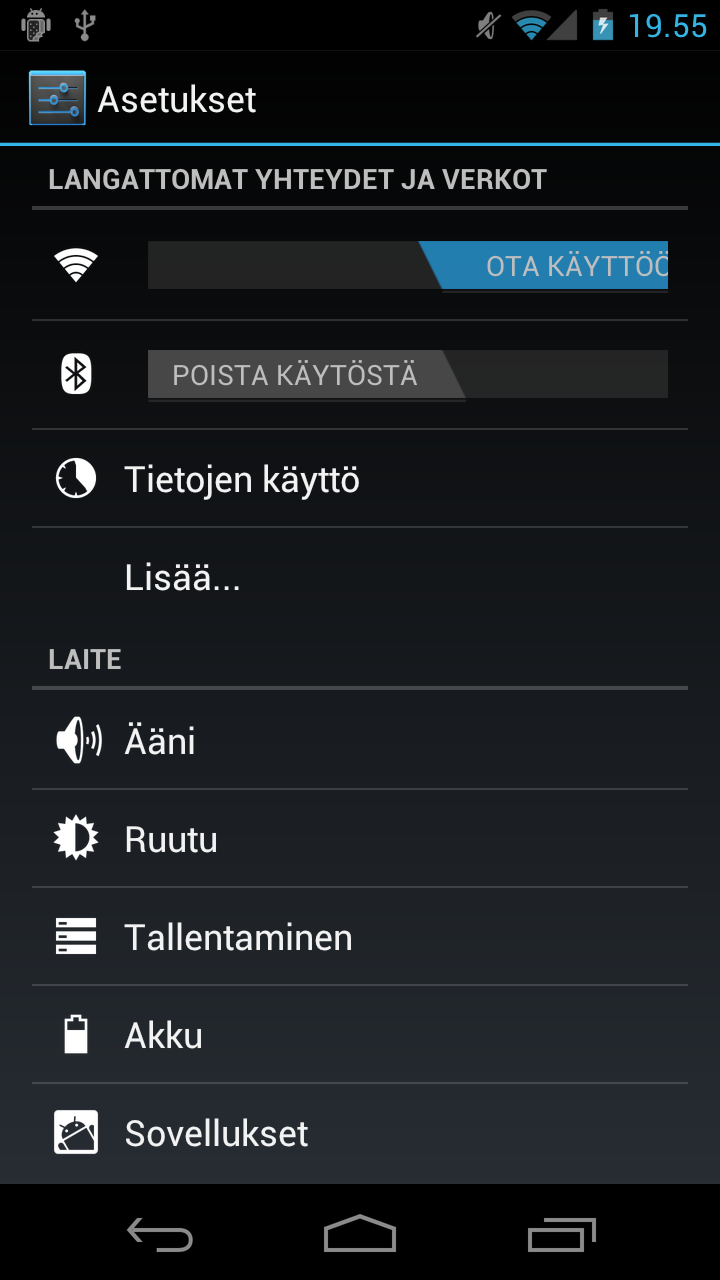Viewport: 720px width, 1280px height.
Task: Toggle the Bluetooth switch
Action: [408, 376]
